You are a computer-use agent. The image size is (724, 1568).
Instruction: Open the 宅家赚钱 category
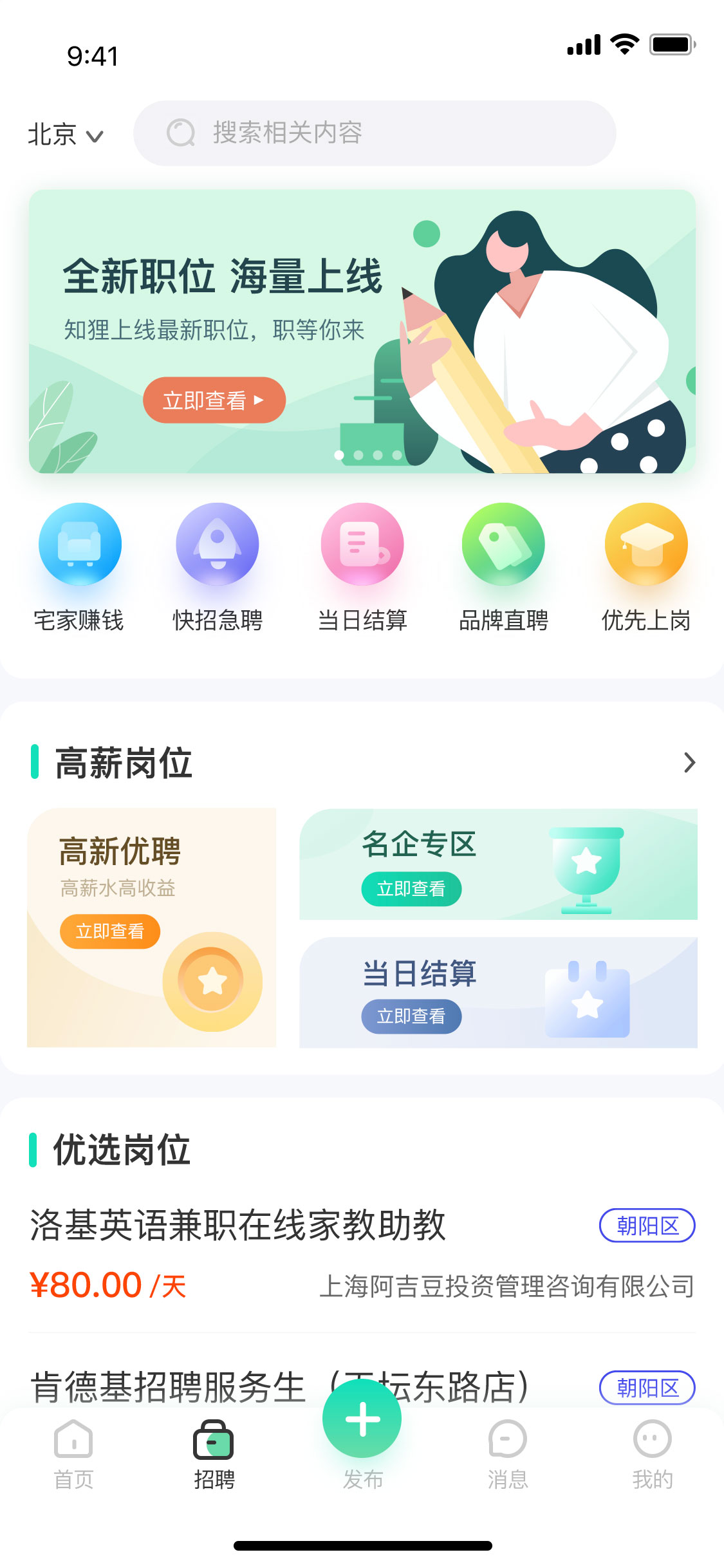[80, 545]
